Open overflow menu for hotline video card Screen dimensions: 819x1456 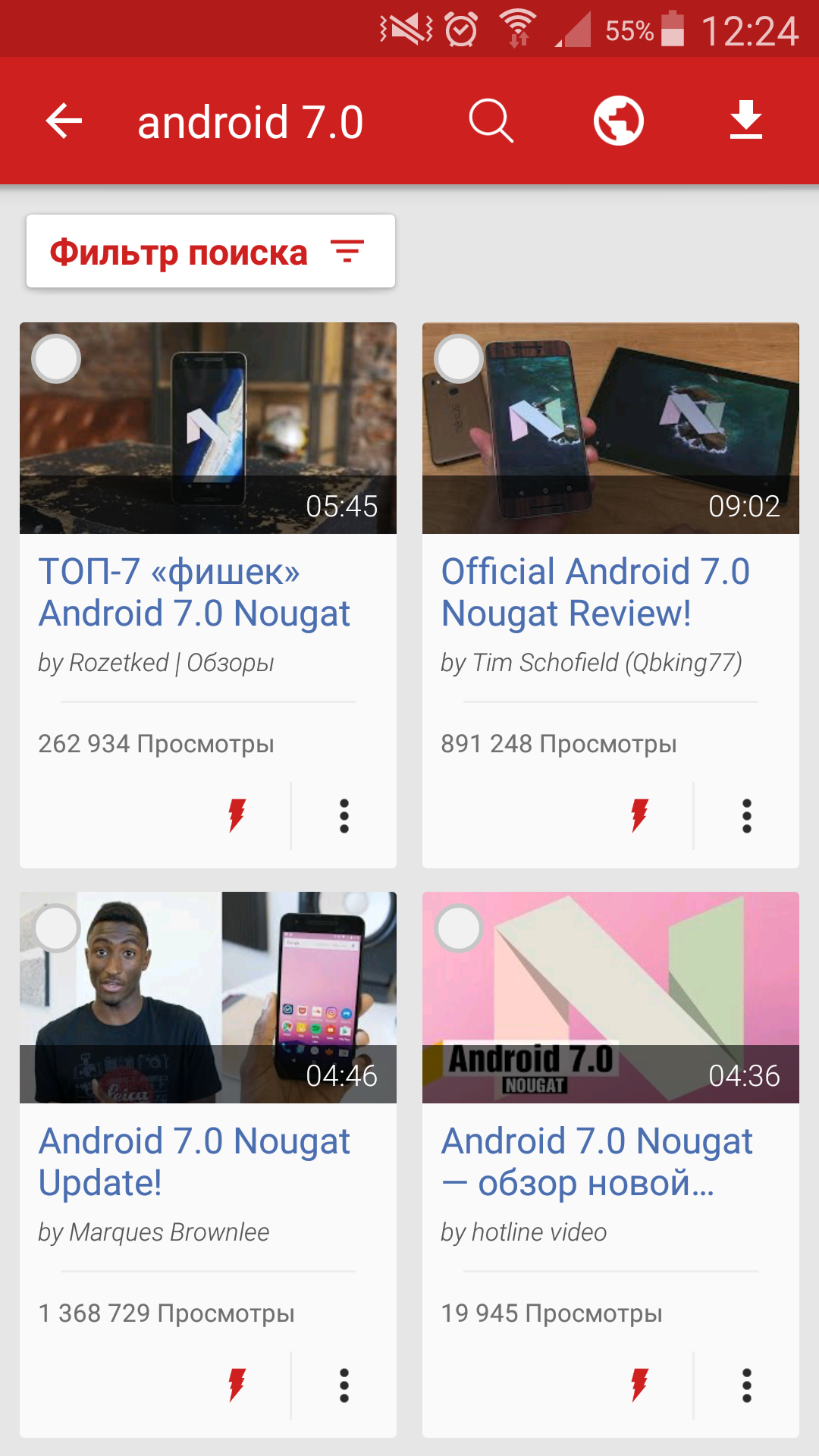747,1385
